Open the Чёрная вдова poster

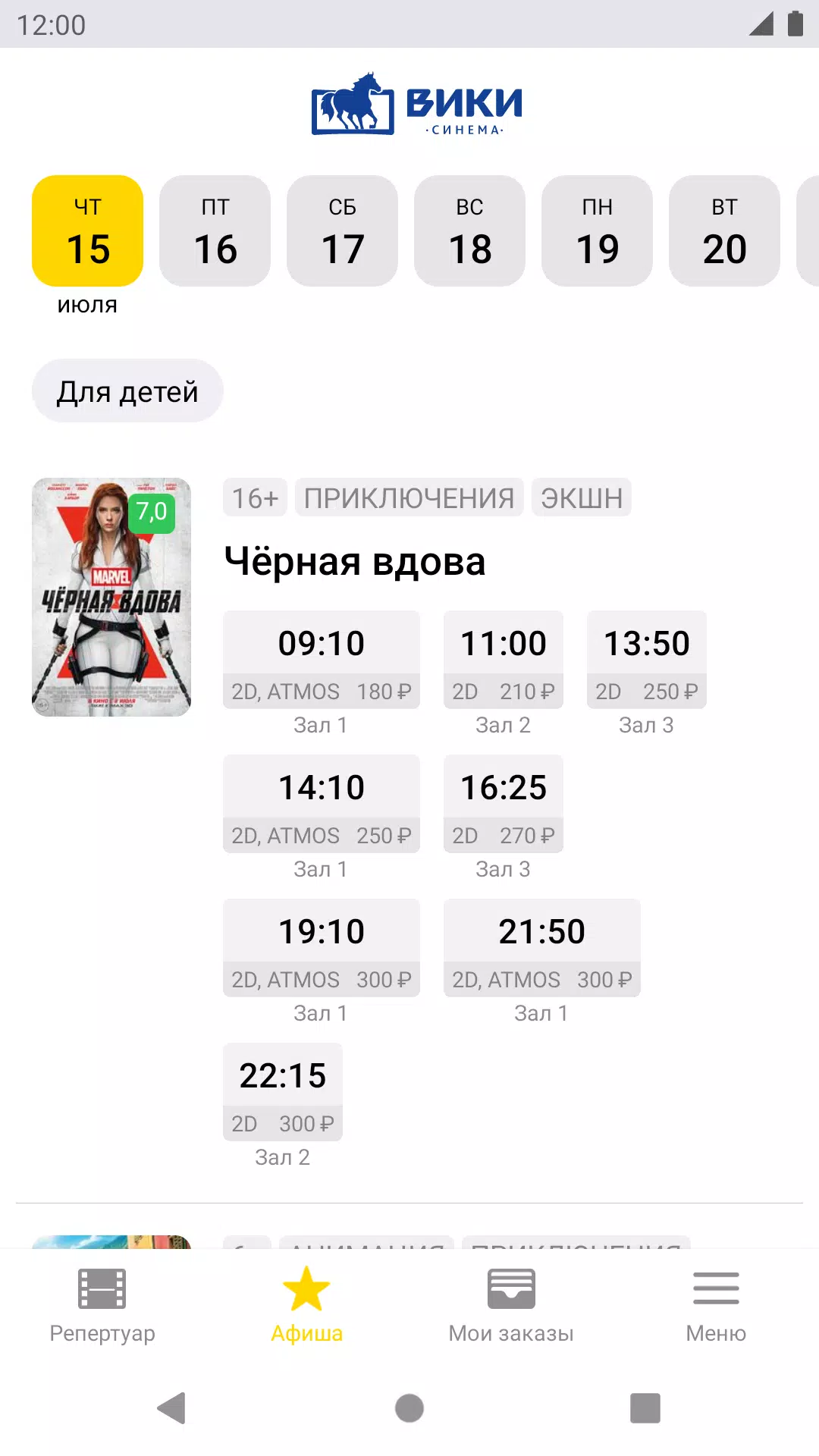click(111, 598)
